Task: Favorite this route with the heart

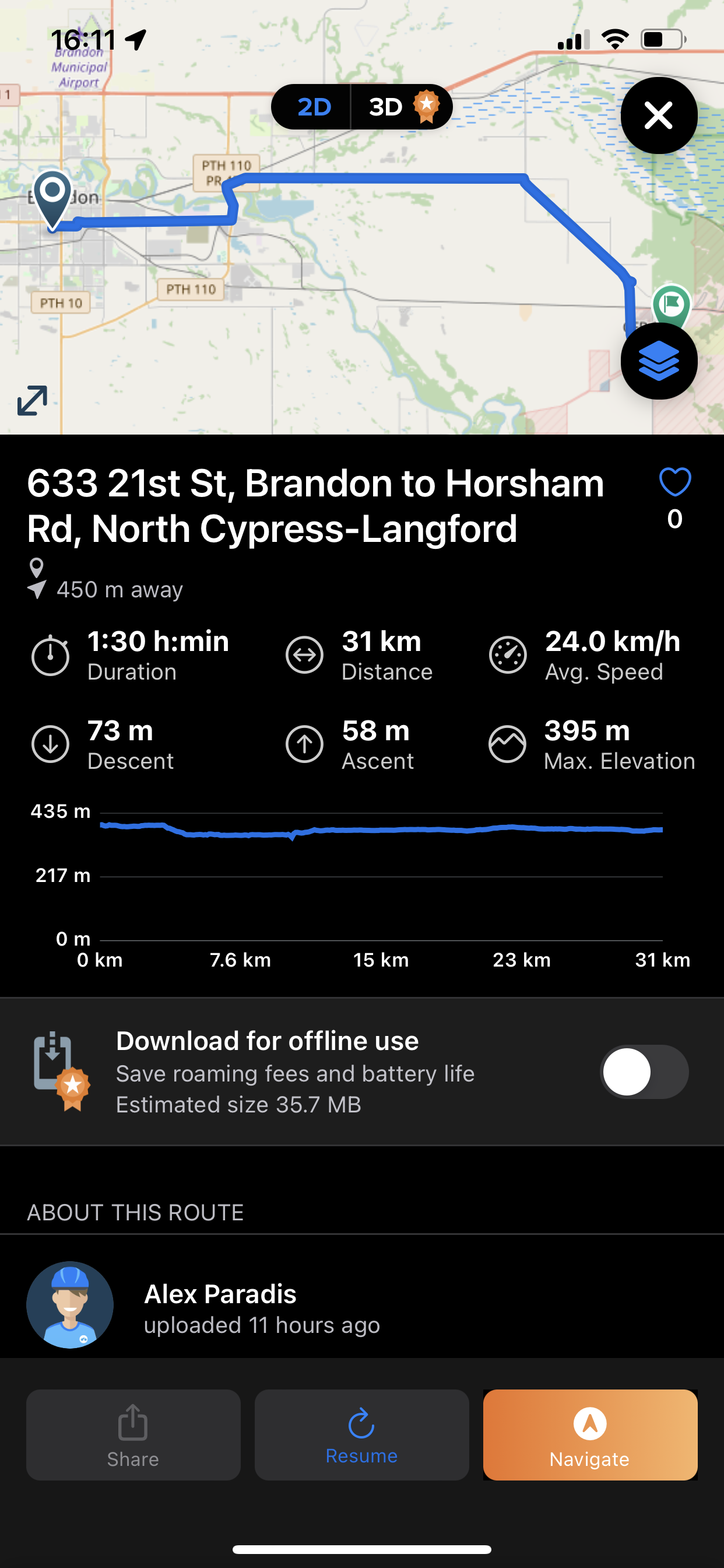Action: (674, 482)
